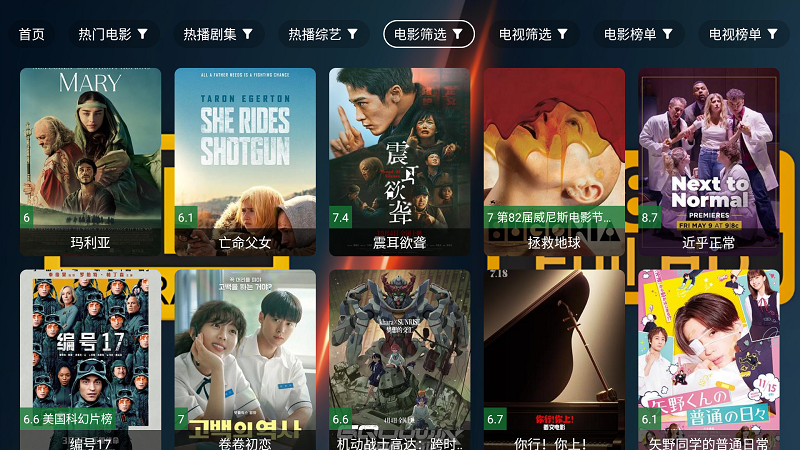800x450 pixels.
Task: Go to the 电影榜单 tab
Action: coord(639,34)
